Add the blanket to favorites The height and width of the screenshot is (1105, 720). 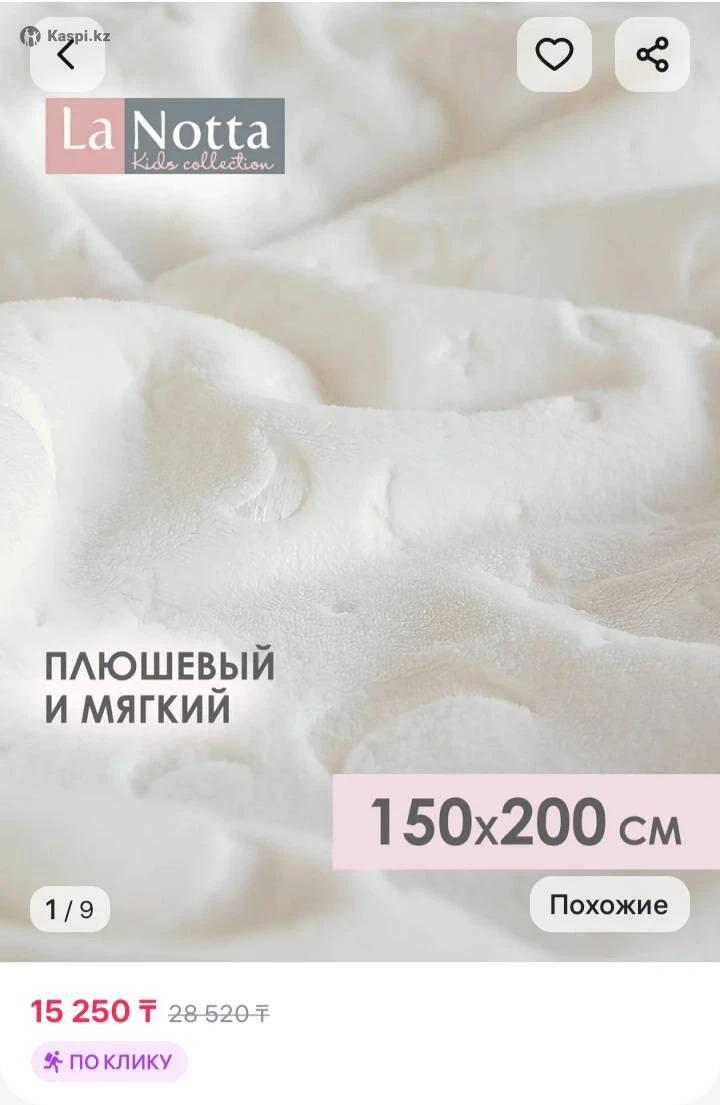coord(554,55)
